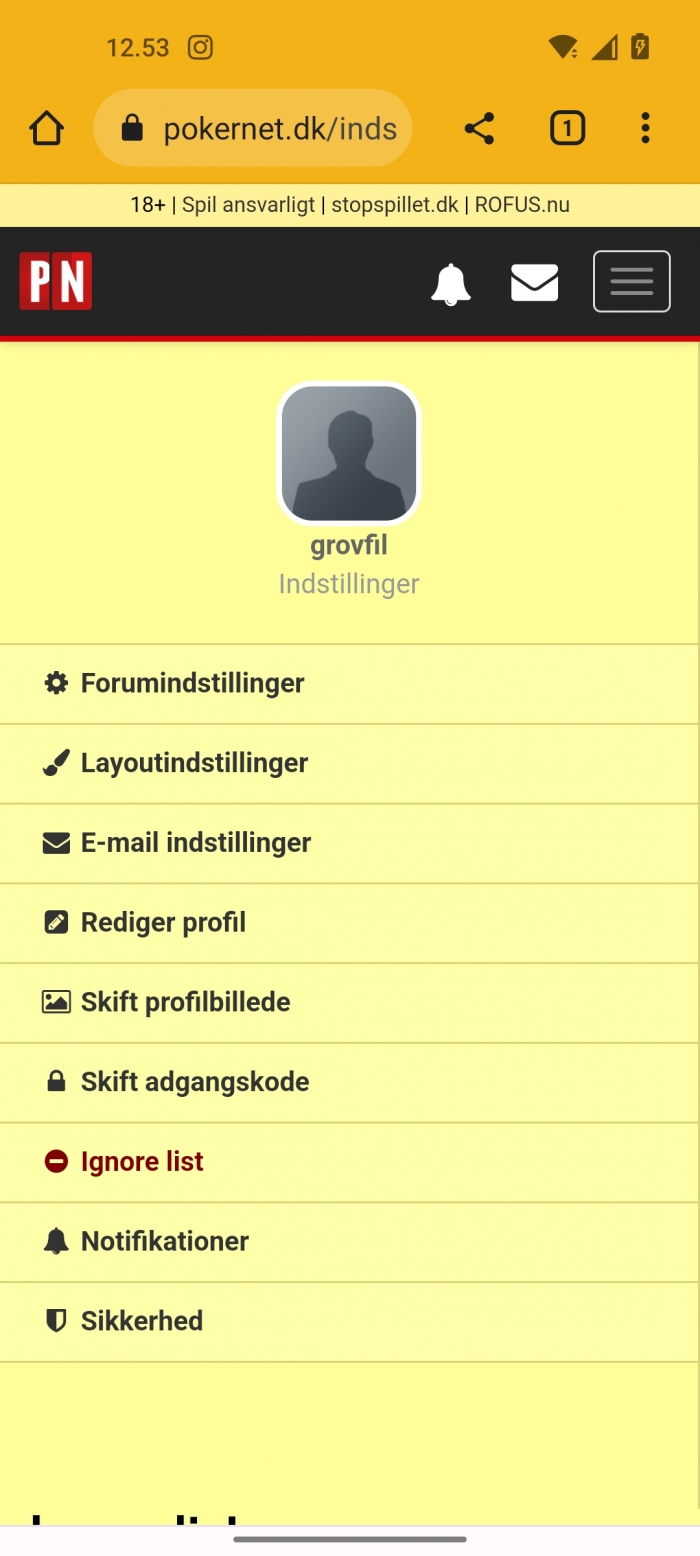
Task: Share this page from browser toolbar
Action: [x=479, y=128]
